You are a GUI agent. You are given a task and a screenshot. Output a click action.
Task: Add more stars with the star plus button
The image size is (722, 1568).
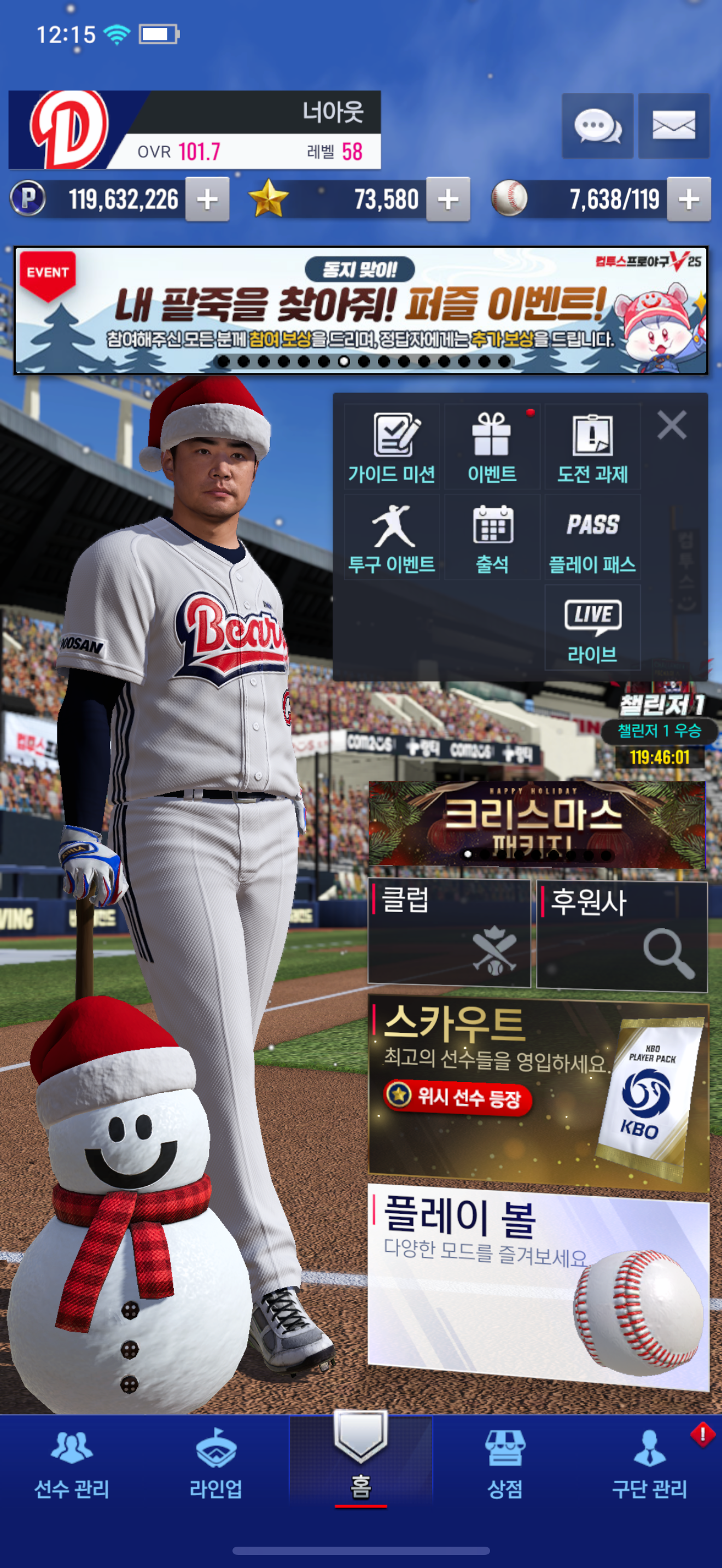(448, 199)
